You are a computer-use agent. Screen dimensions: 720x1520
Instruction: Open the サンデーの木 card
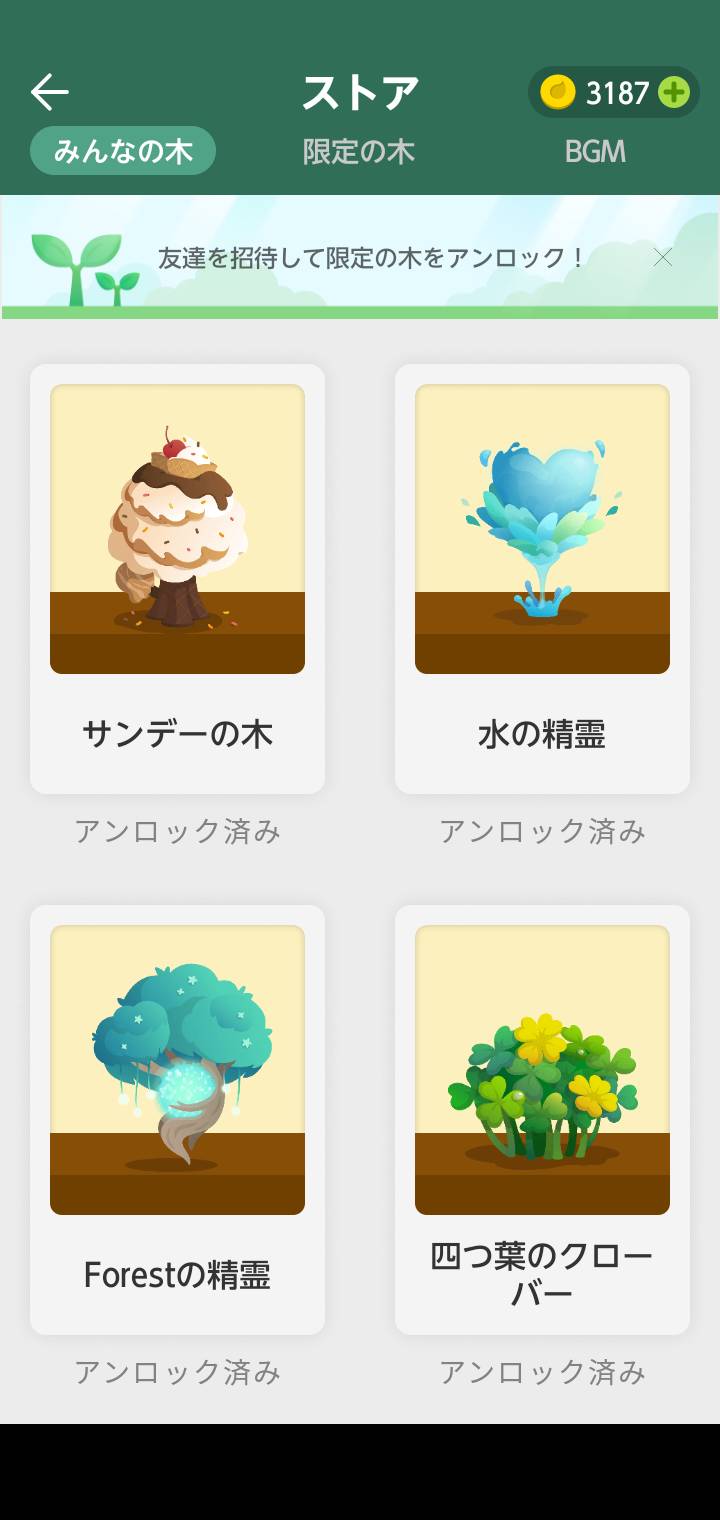178,578
